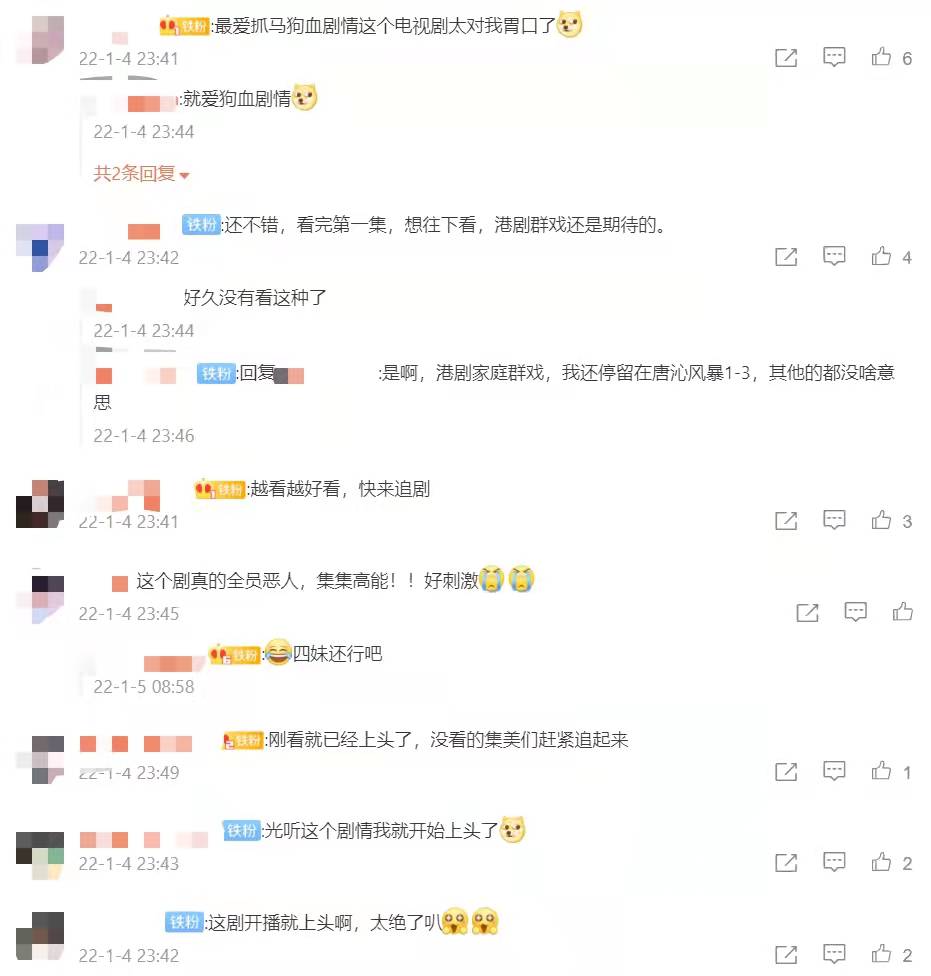Repost the comment 刚看就已经上头了
Image resolution: width=931 pixels, height=976 pixels.
pos(786,772)
